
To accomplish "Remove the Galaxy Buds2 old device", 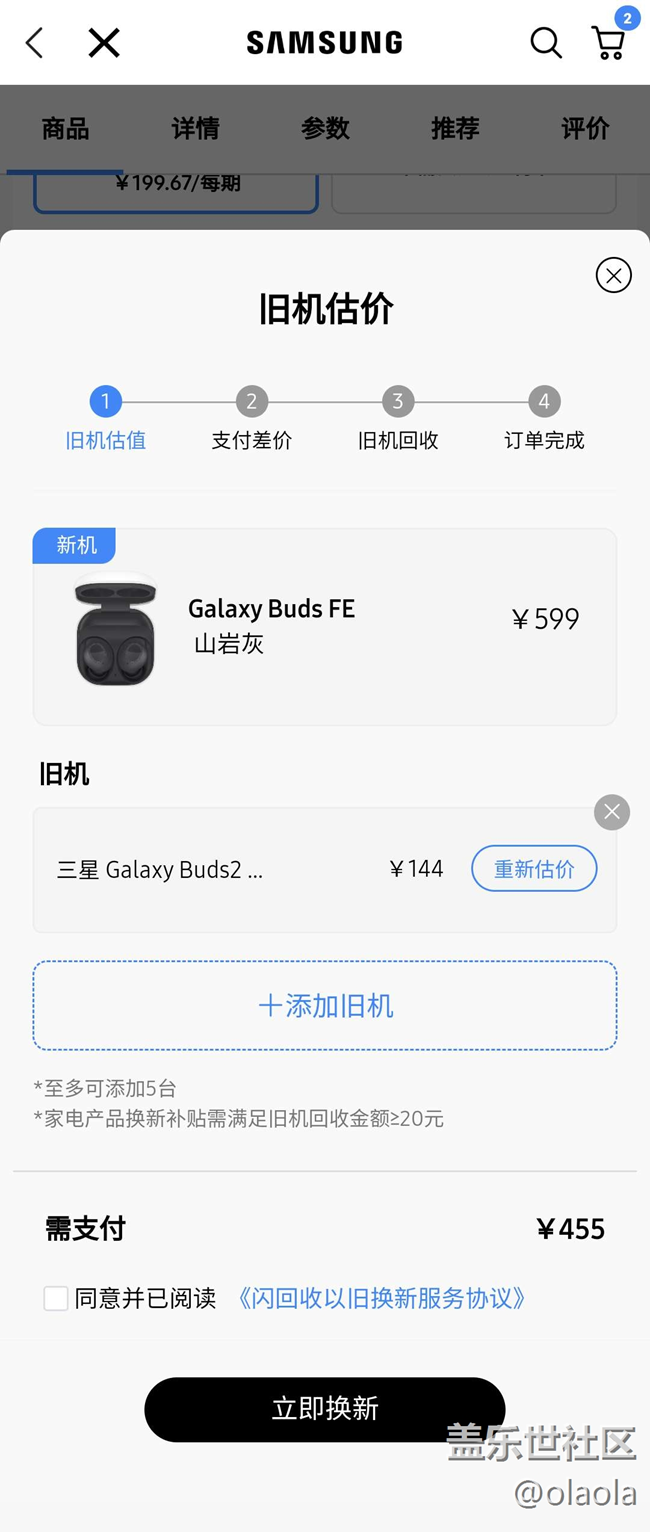I will click(612, 812).
